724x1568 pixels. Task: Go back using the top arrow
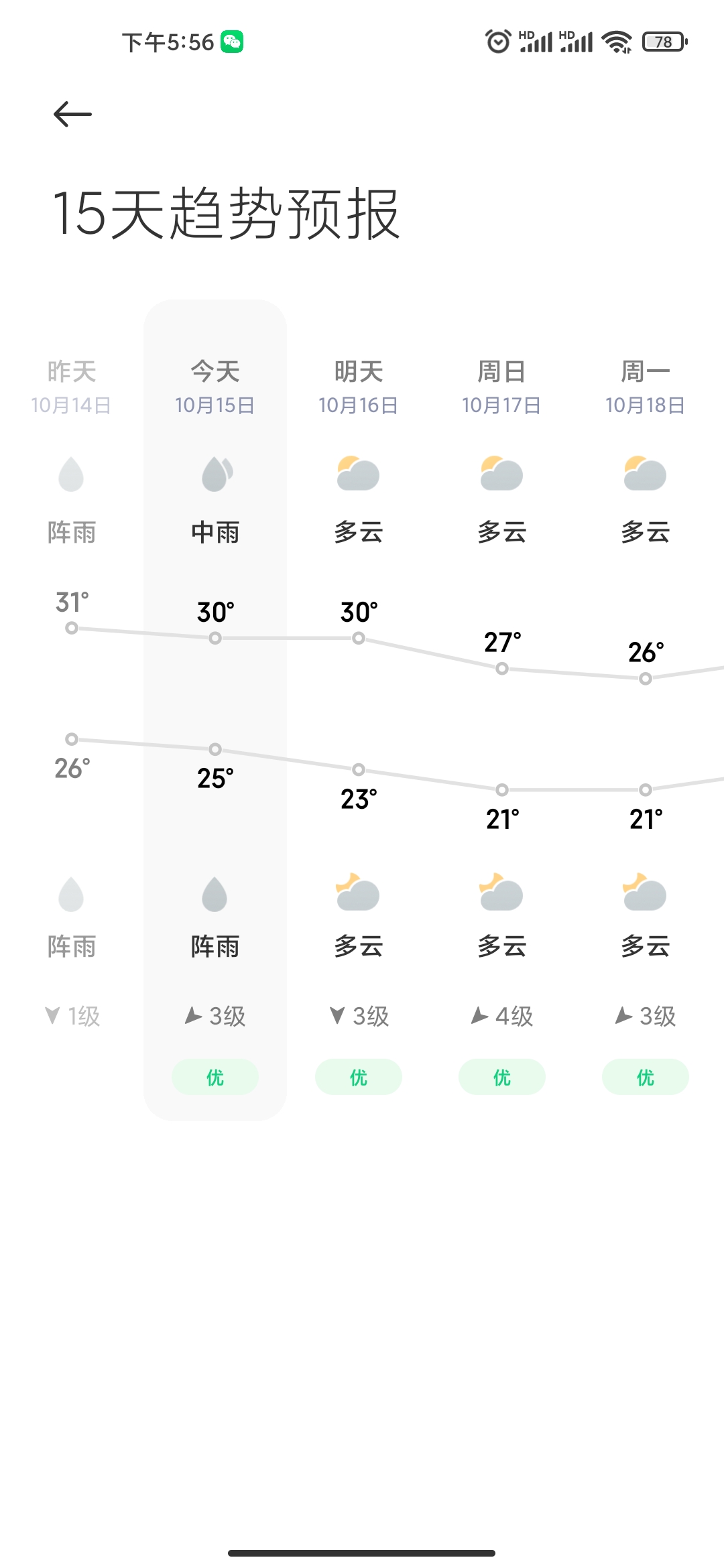72,114
